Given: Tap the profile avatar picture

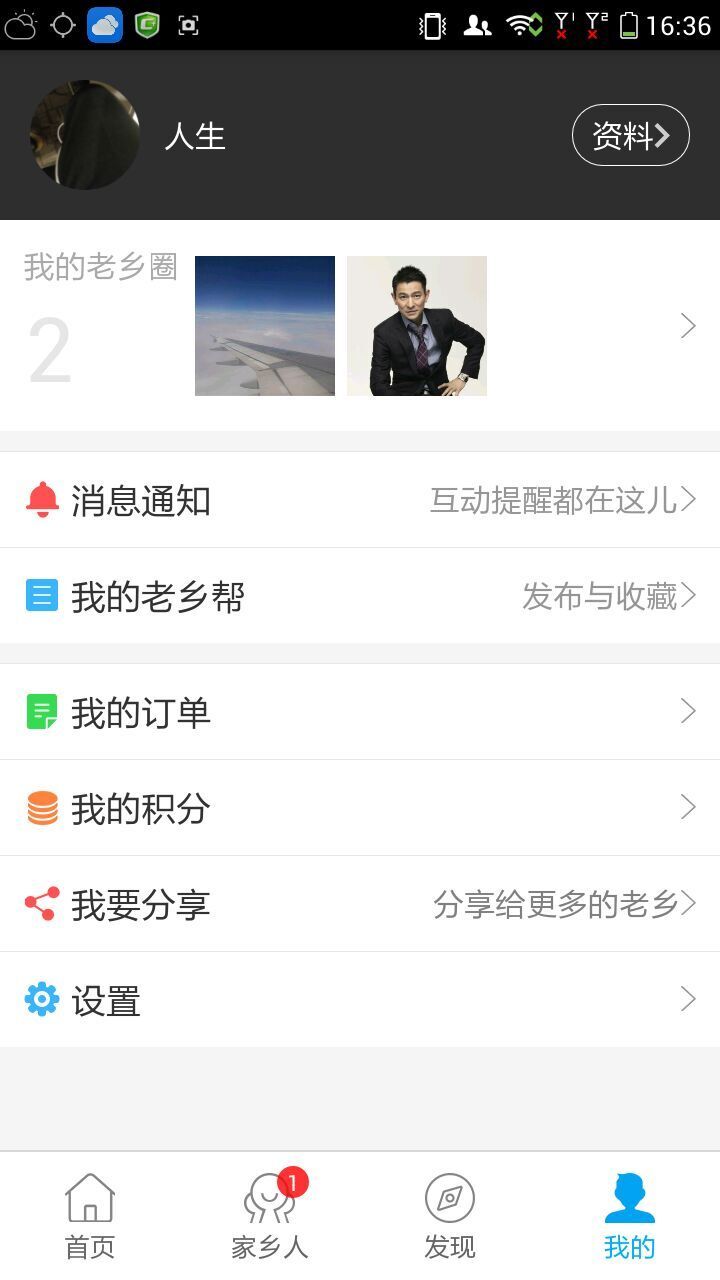Looking at the screenshot, I should [x=85, y=135].
